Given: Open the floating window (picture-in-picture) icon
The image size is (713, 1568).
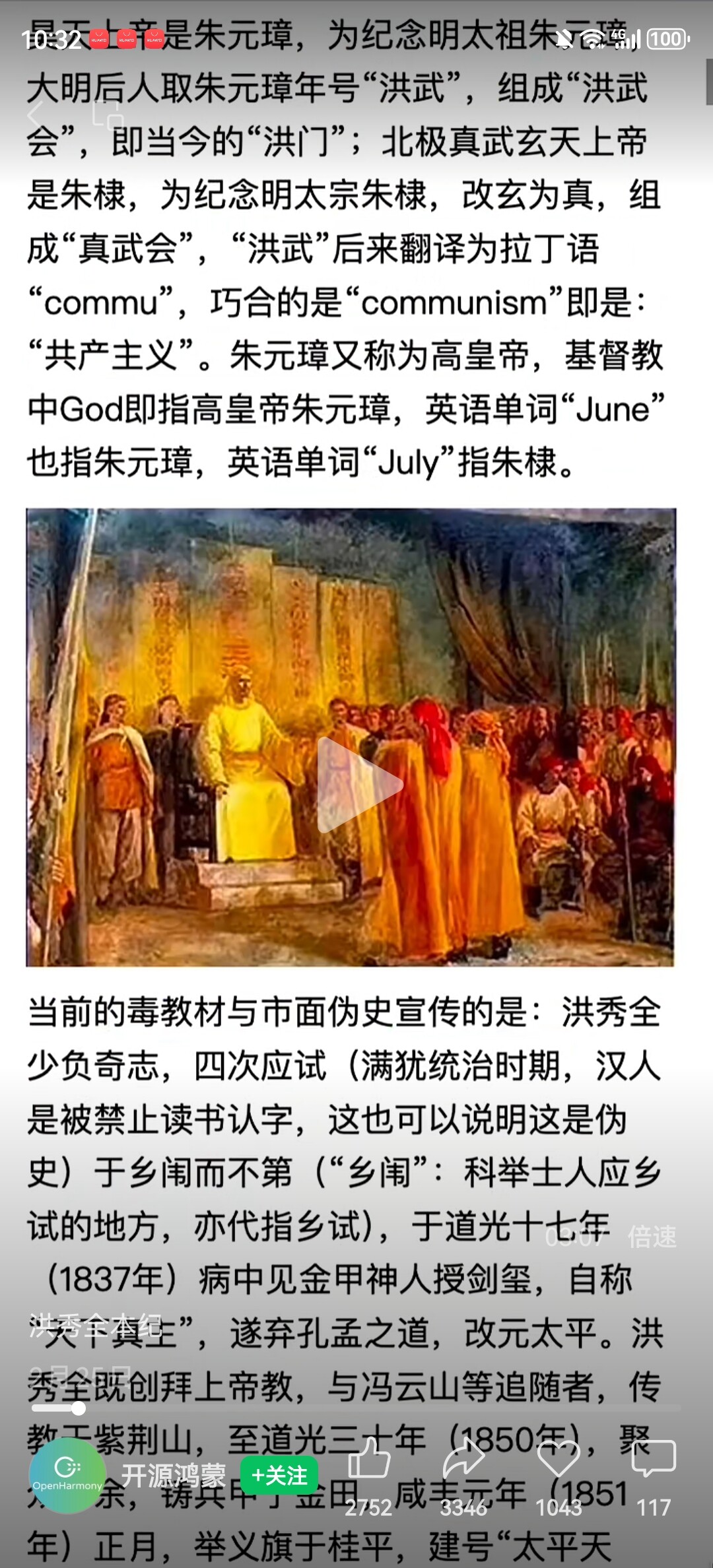Looking at the screenshot, I should click(x=108, y=115).
